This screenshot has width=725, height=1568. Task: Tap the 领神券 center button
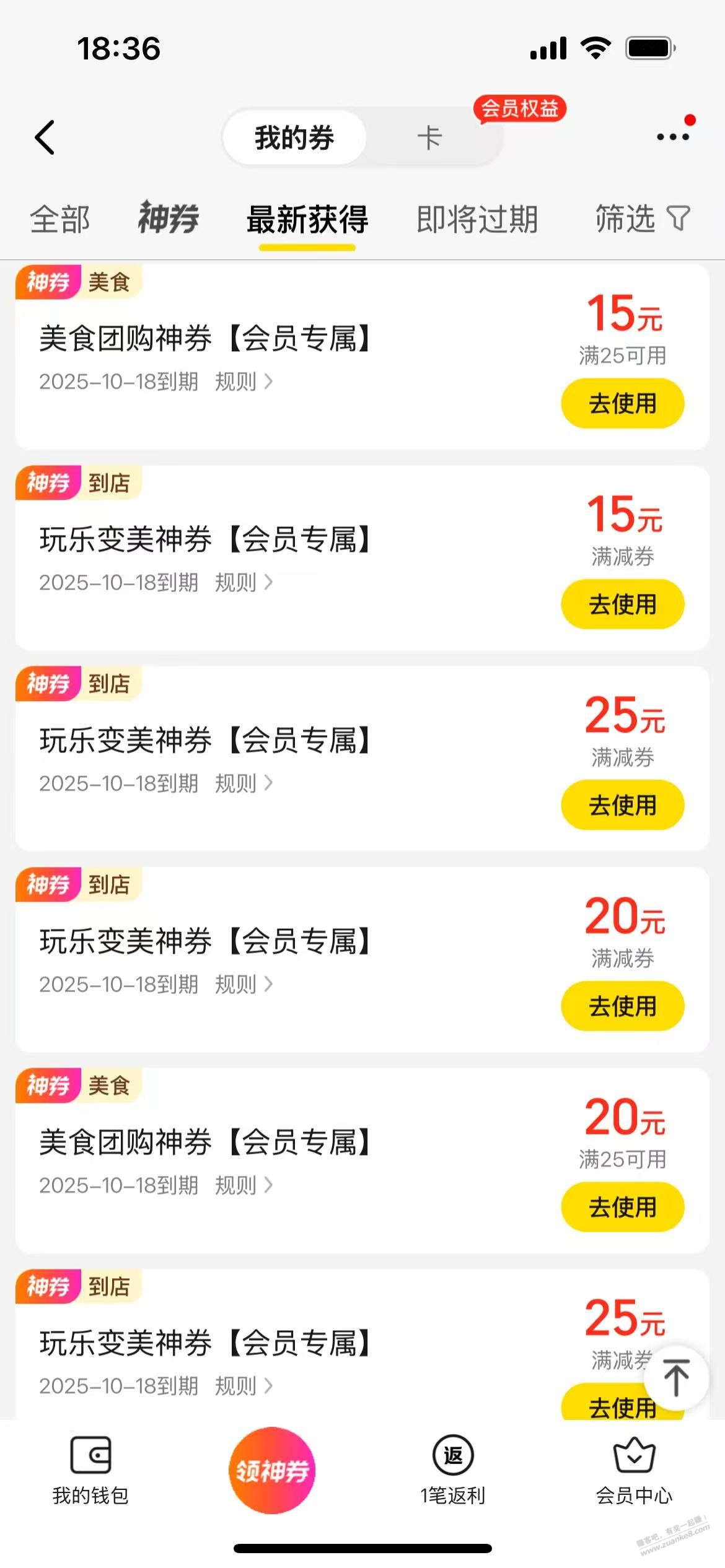(272, 1471)
